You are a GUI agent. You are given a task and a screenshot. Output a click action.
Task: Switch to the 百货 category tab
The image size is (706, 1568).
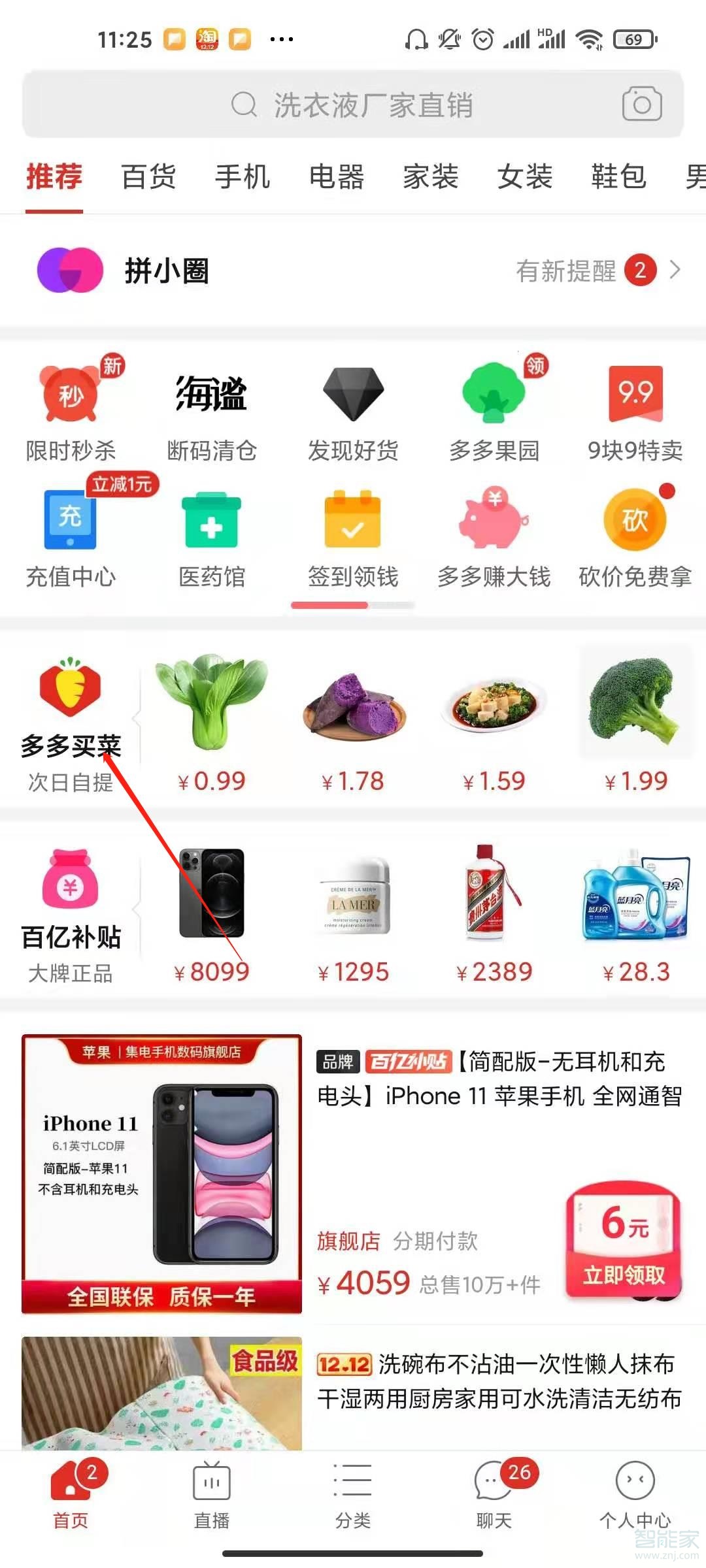click(x=147, y=176)
